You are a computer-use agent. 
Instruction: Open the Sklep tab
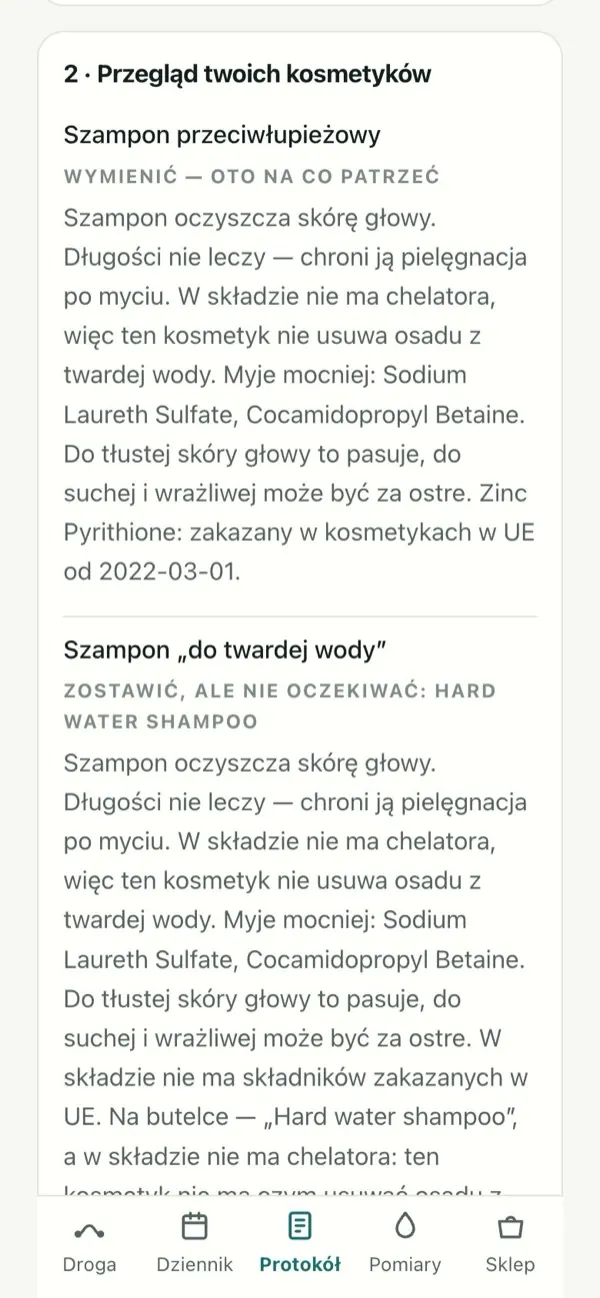(510, 1244)
